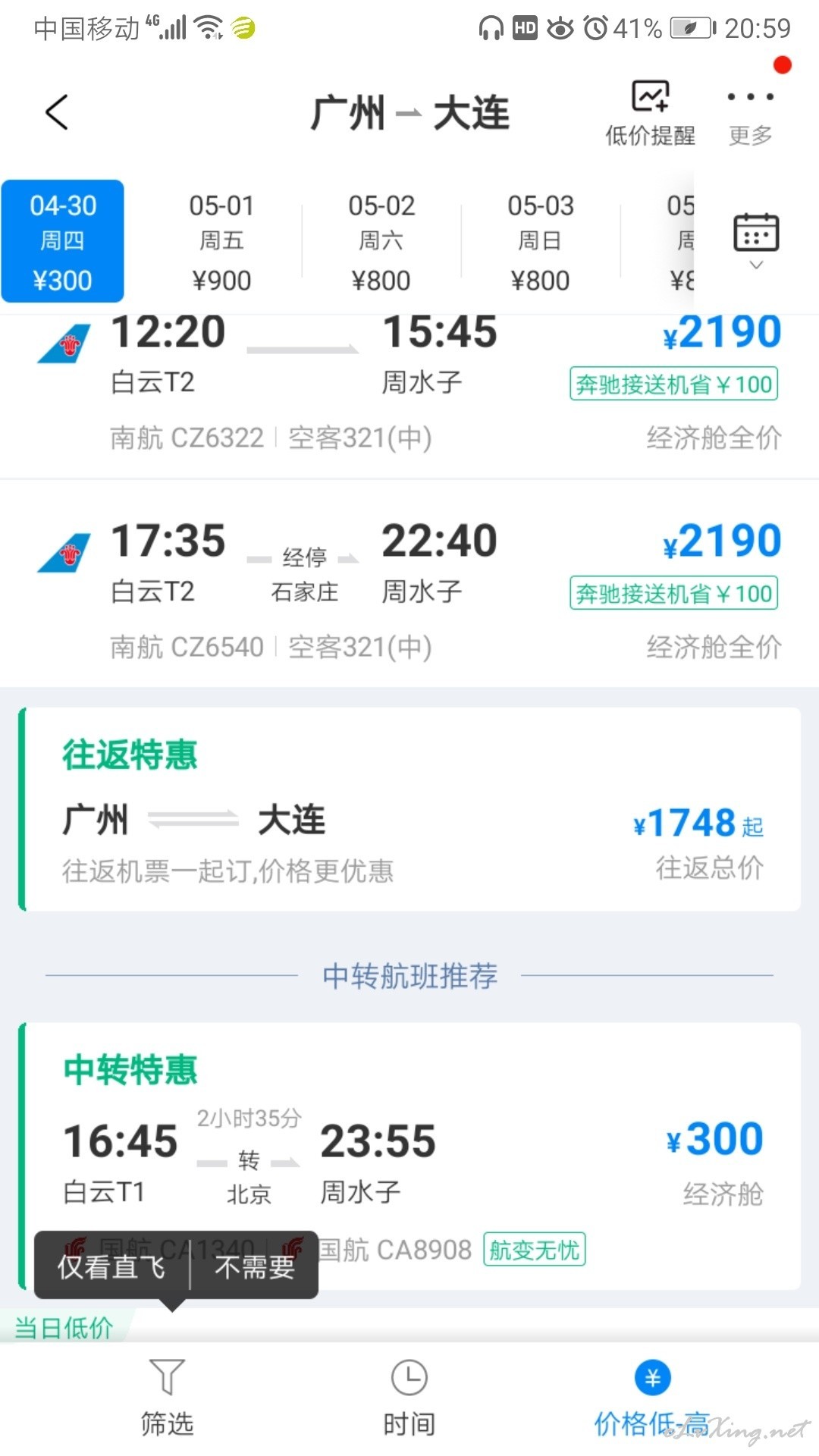Pick the 05-03 周日 date tab
The image size is (819, 1456).
point(540,241)
